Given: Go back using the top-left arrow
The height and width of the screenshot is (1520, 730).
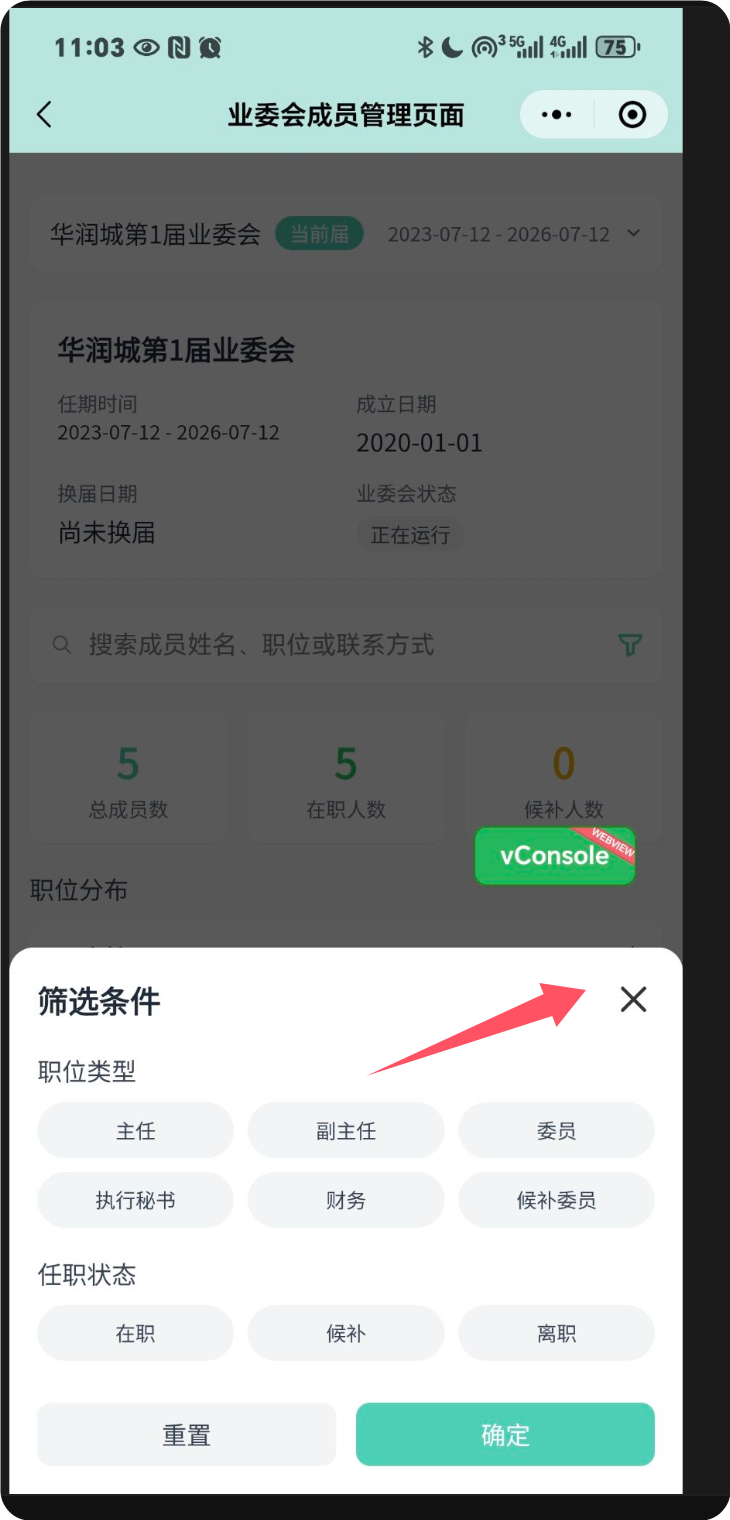Looking at the screenshot, I should (x=44, y=115).
